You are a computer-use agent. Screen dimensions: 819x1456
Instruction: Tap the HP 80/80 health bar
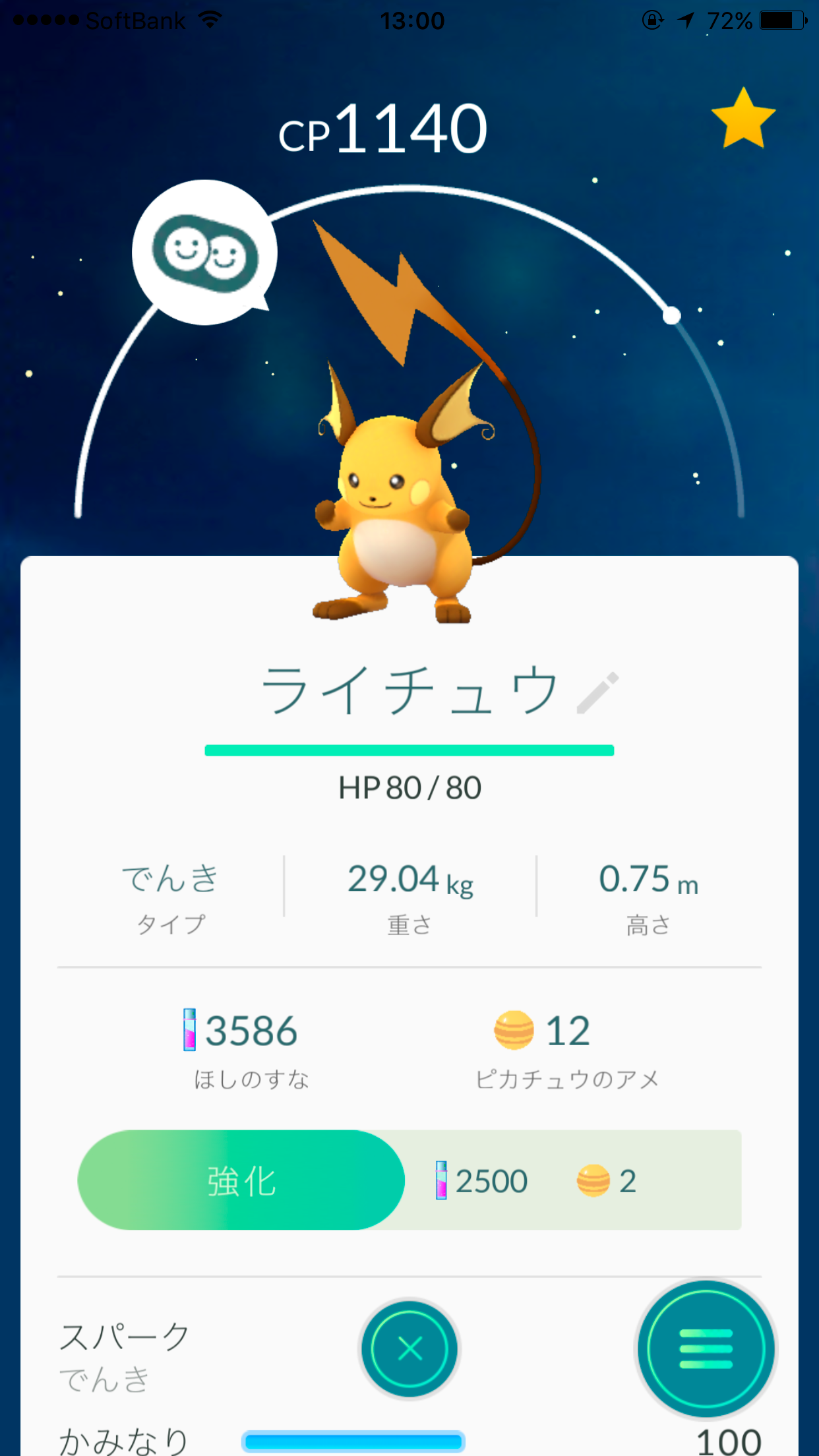[409, 750]
